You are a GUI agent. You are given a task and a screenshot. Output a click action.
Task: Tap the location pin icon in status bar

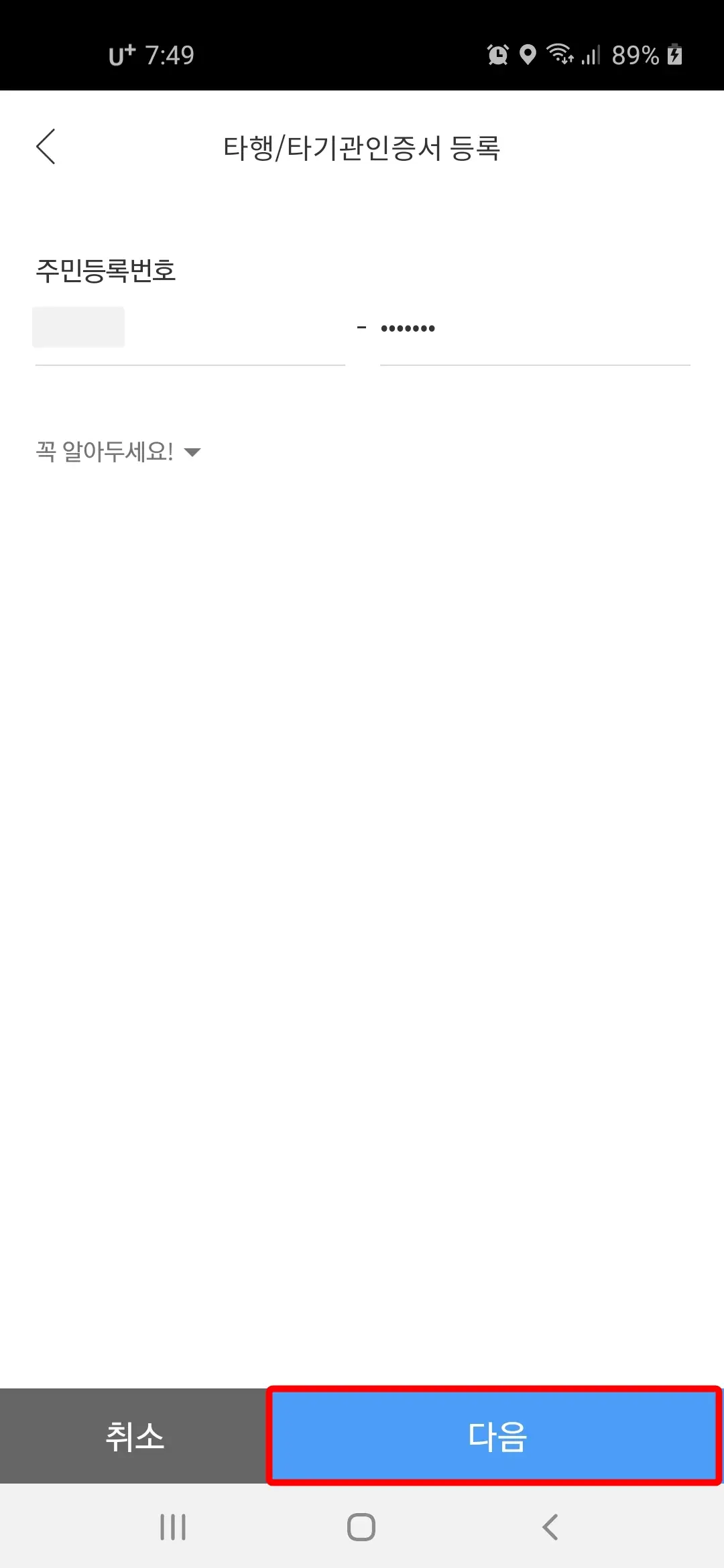[x=529, y=55]
